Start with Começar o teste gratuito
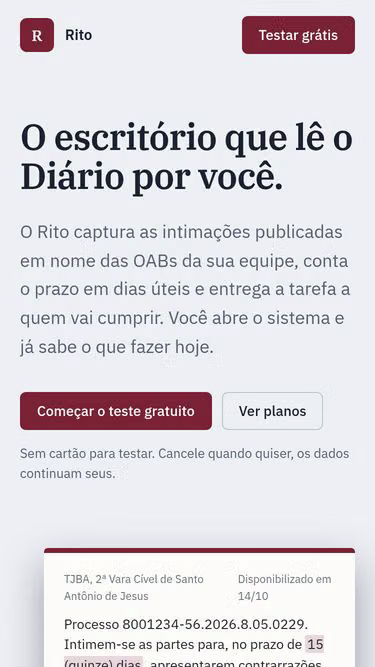Viewport: 375px width, 667px height. (116, 411)
